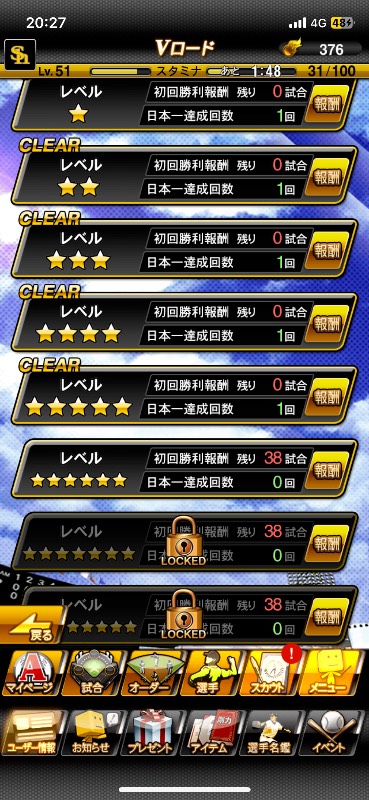Select the six-star レベル stage

[x=184, y=469]
